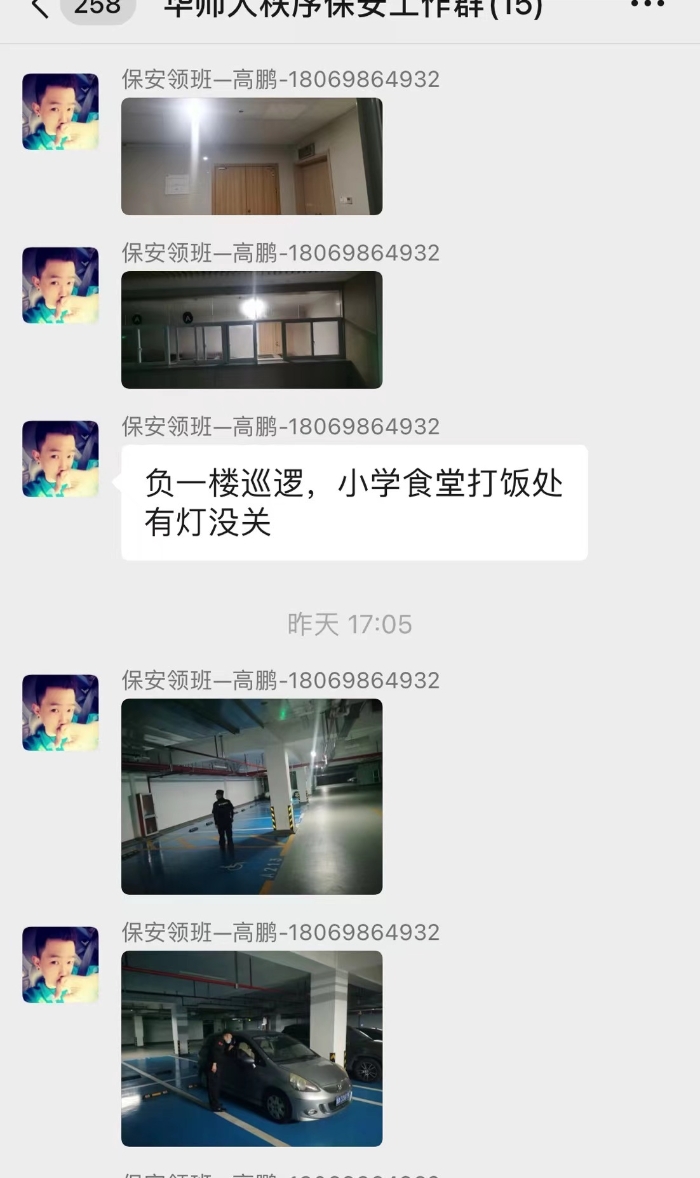700x1178 pixels.
Task: View the photo of the canteen serving windows
Action: point(251,329)
